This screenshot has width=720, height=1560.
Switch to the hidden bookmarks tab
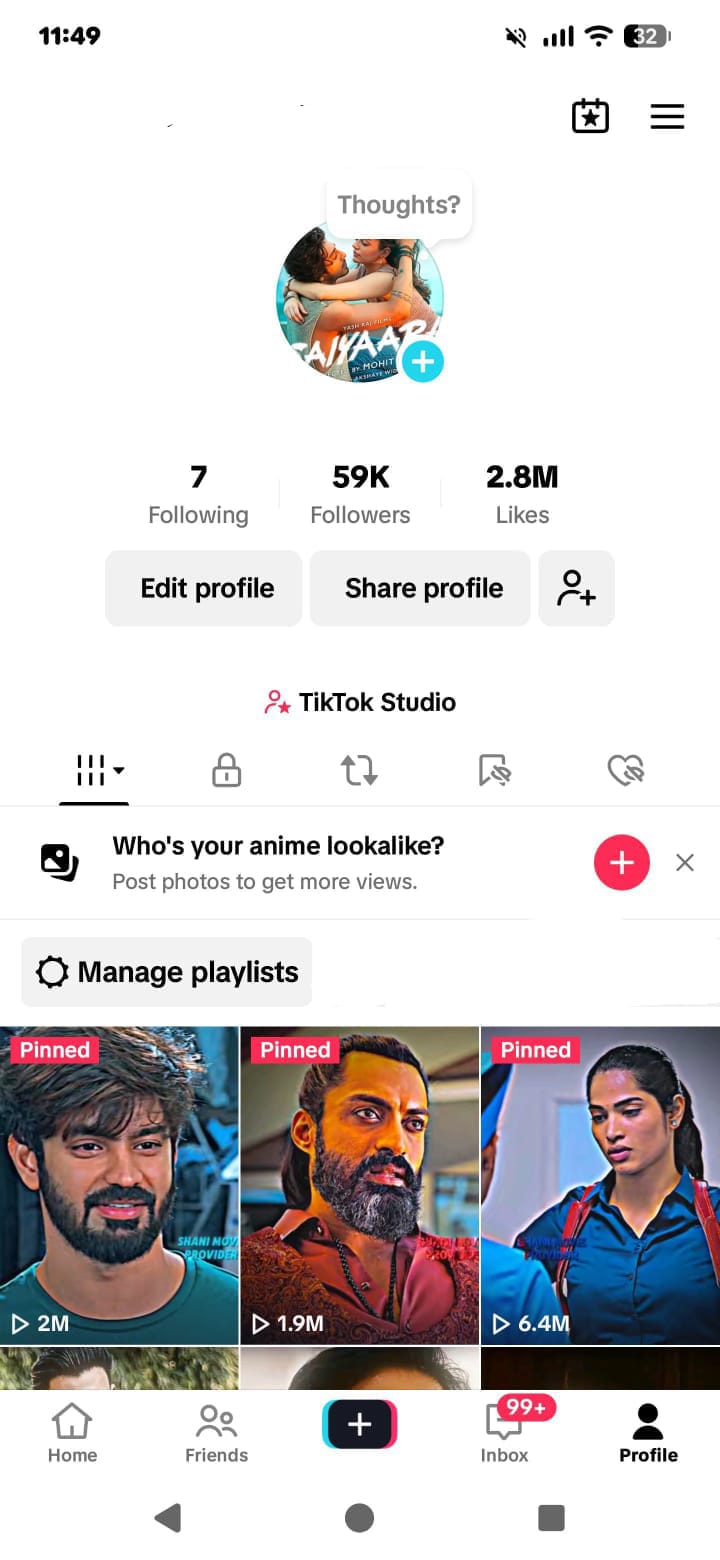click(x=494, y=771)
